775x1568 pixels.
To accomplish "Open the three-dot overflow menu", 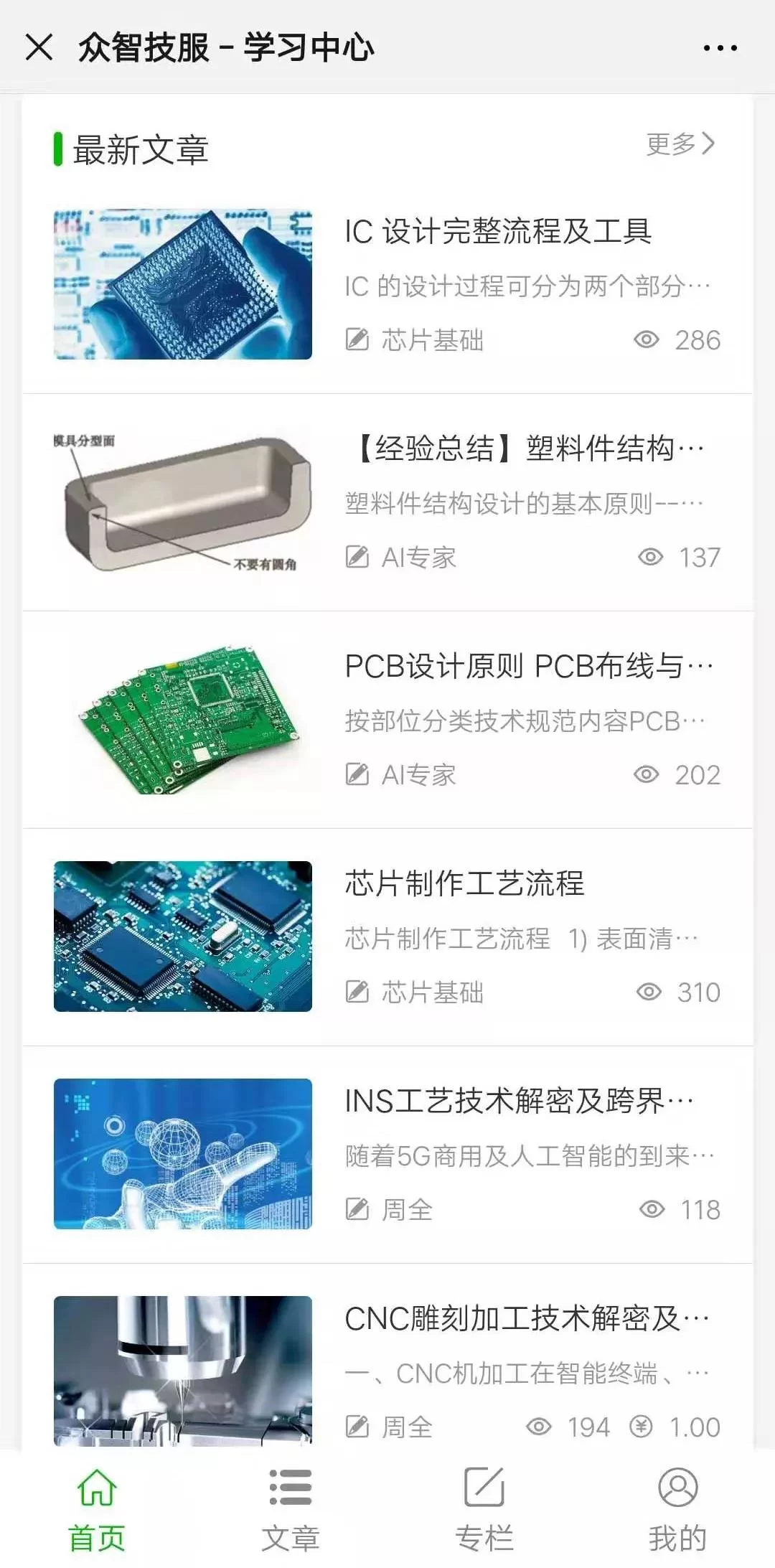I will (x=720, y=48).
